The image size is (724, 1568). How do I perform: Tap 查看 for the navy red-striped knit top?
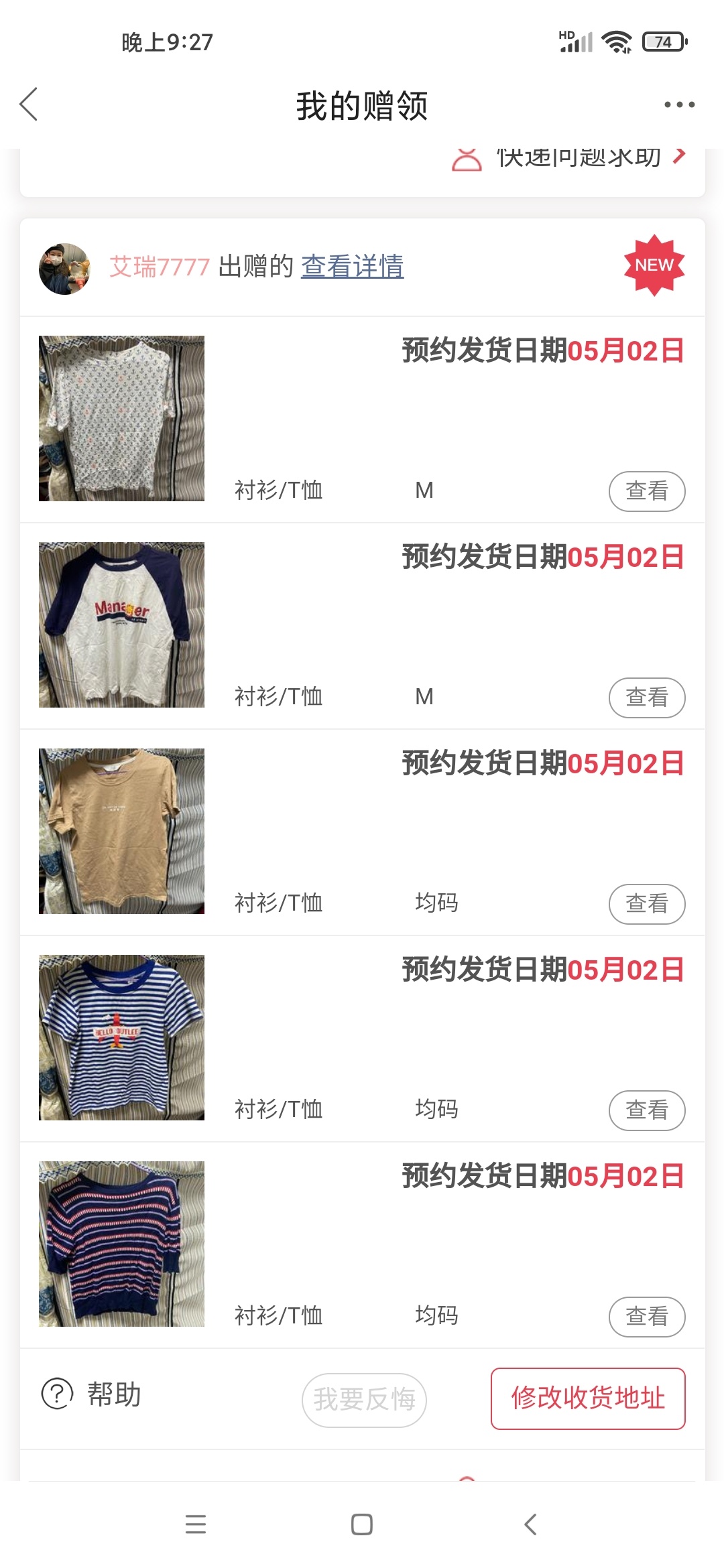(646, 1317)
